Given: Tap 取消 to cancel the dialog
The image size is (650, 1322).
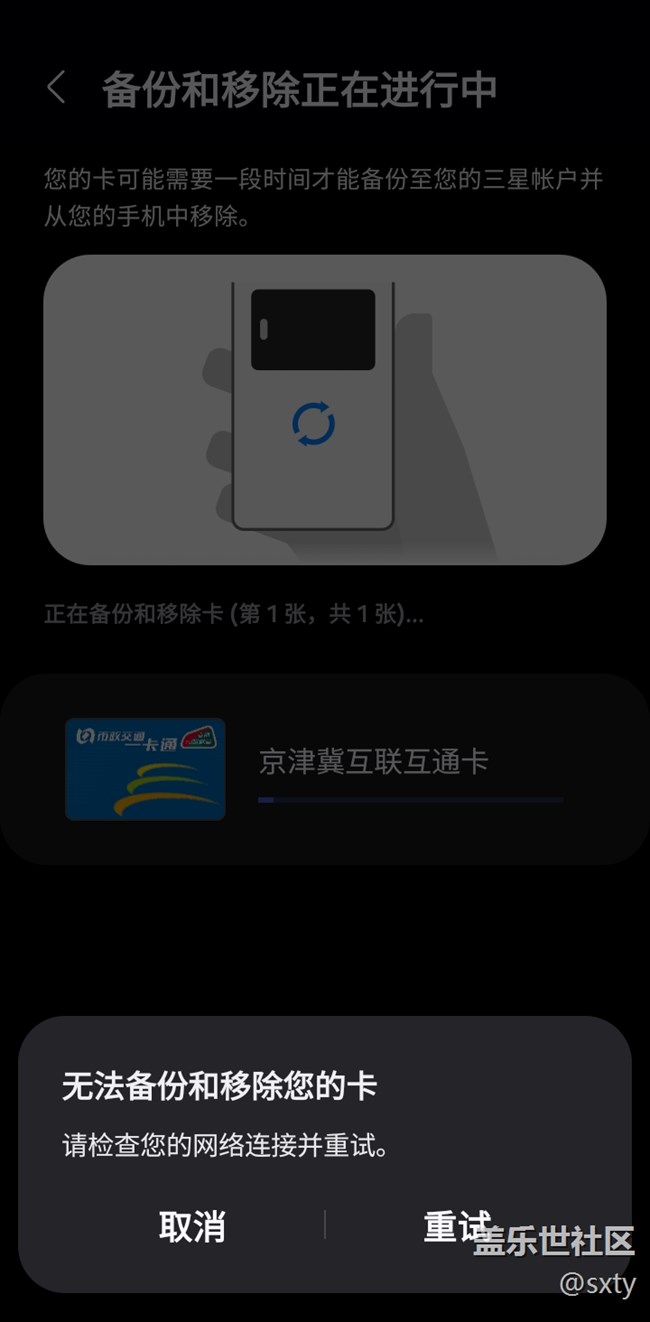Looking at the screenshot, I should click(192, 1226).
